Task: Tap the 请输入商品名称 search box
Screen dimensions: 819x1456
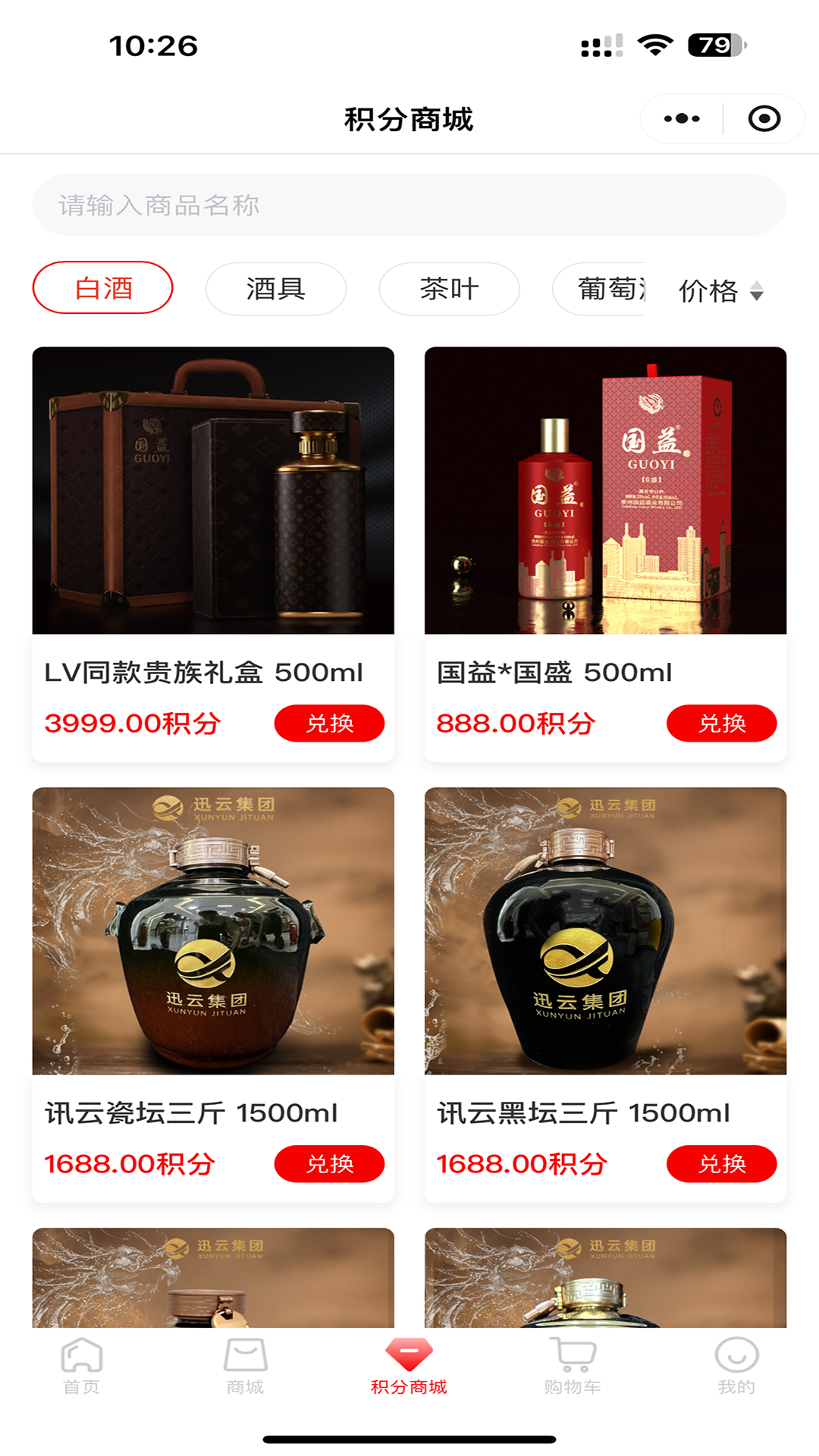Action: pos(409,205)
